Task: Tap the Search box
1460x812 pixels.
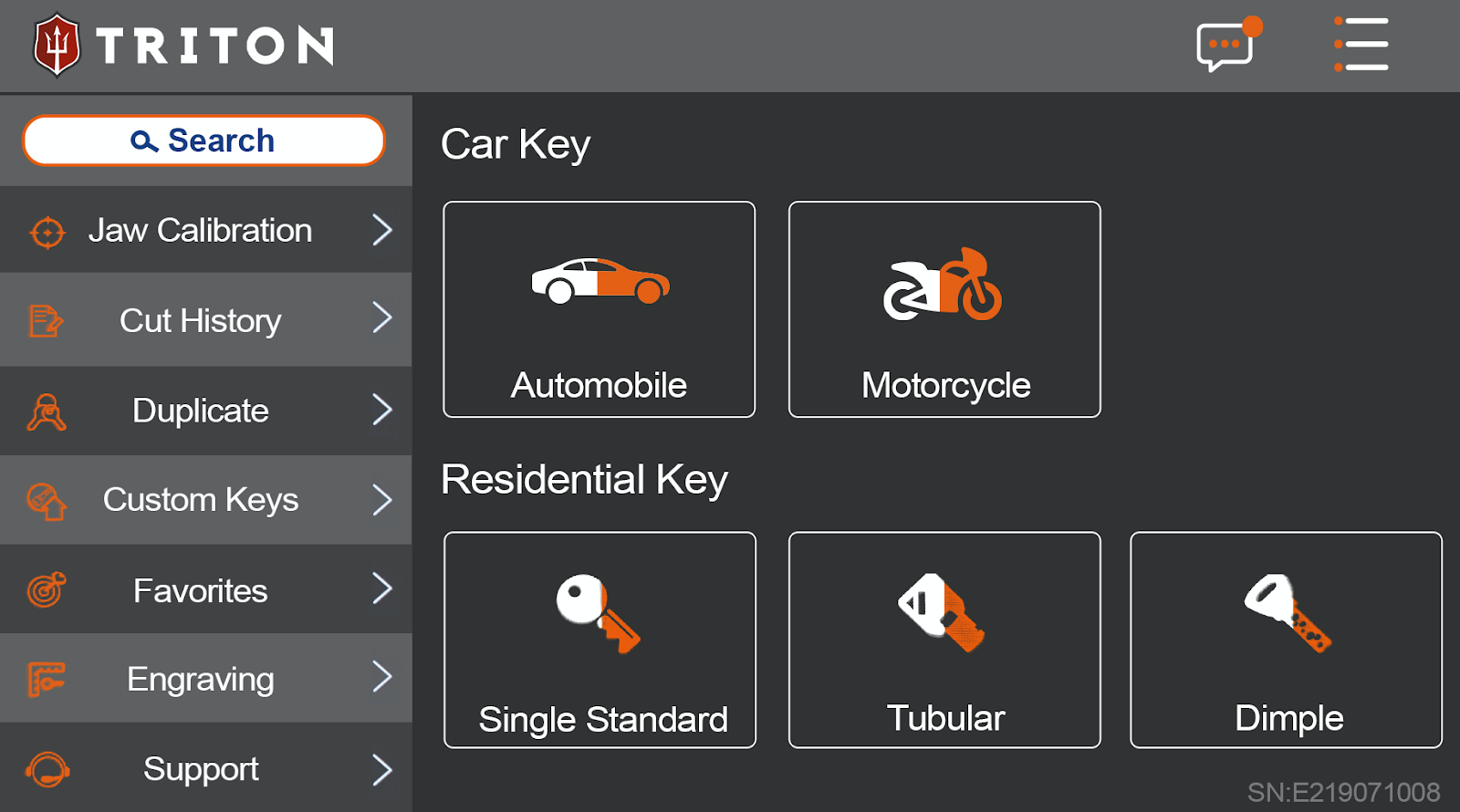Action: pos(203,141)
